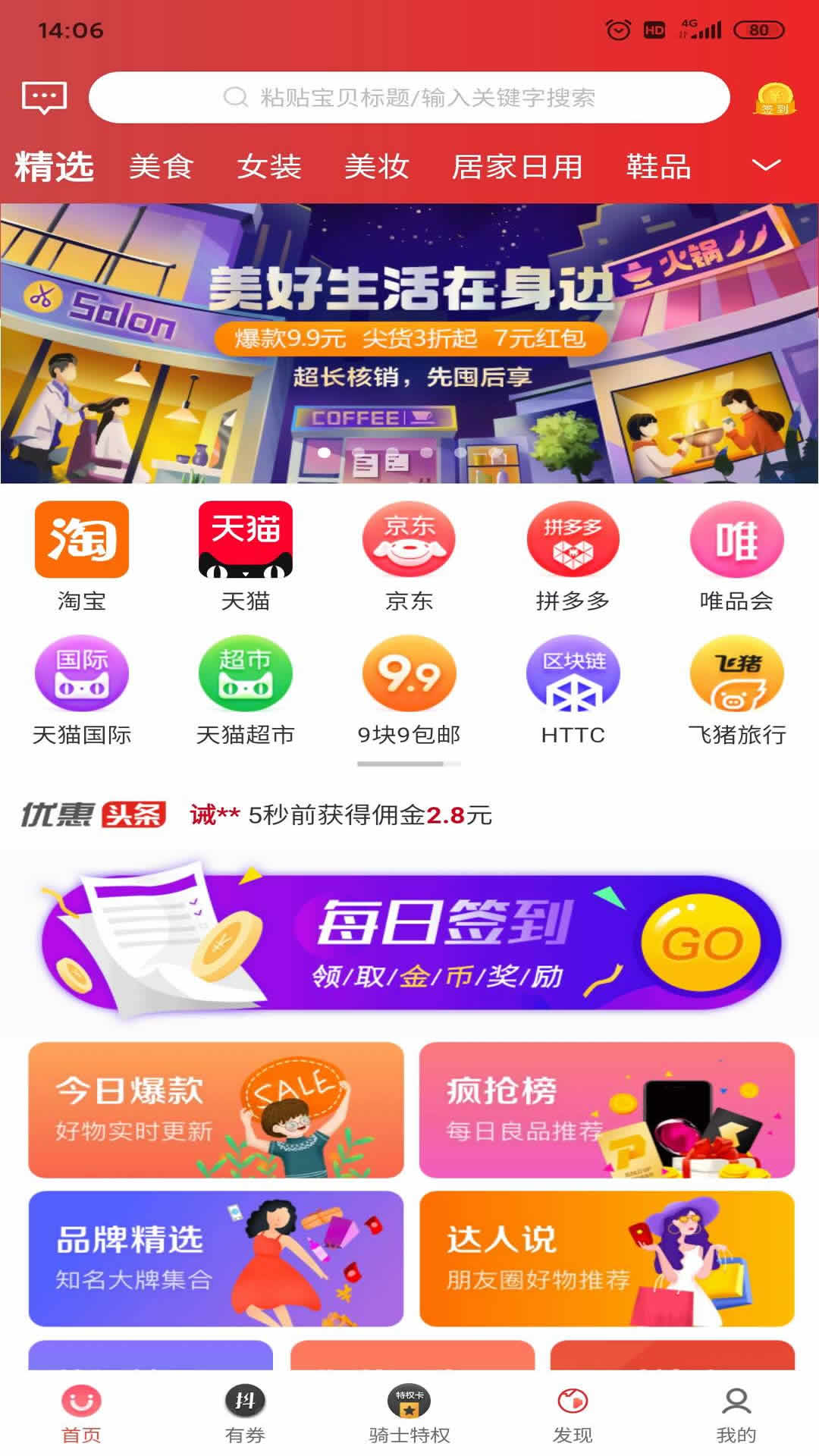Tap the 每日签到 GO banner
This screenshot has width=819, height=1456.
pyautogui.click(x=409, y=943)
